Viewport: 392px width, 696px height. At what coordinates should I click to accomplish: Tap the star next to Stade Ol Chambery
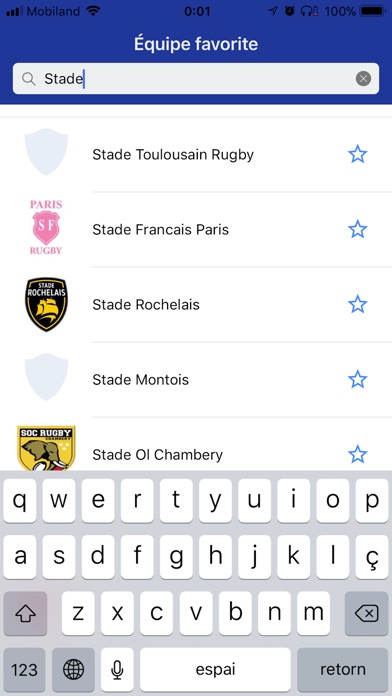(x=357, y=455)
